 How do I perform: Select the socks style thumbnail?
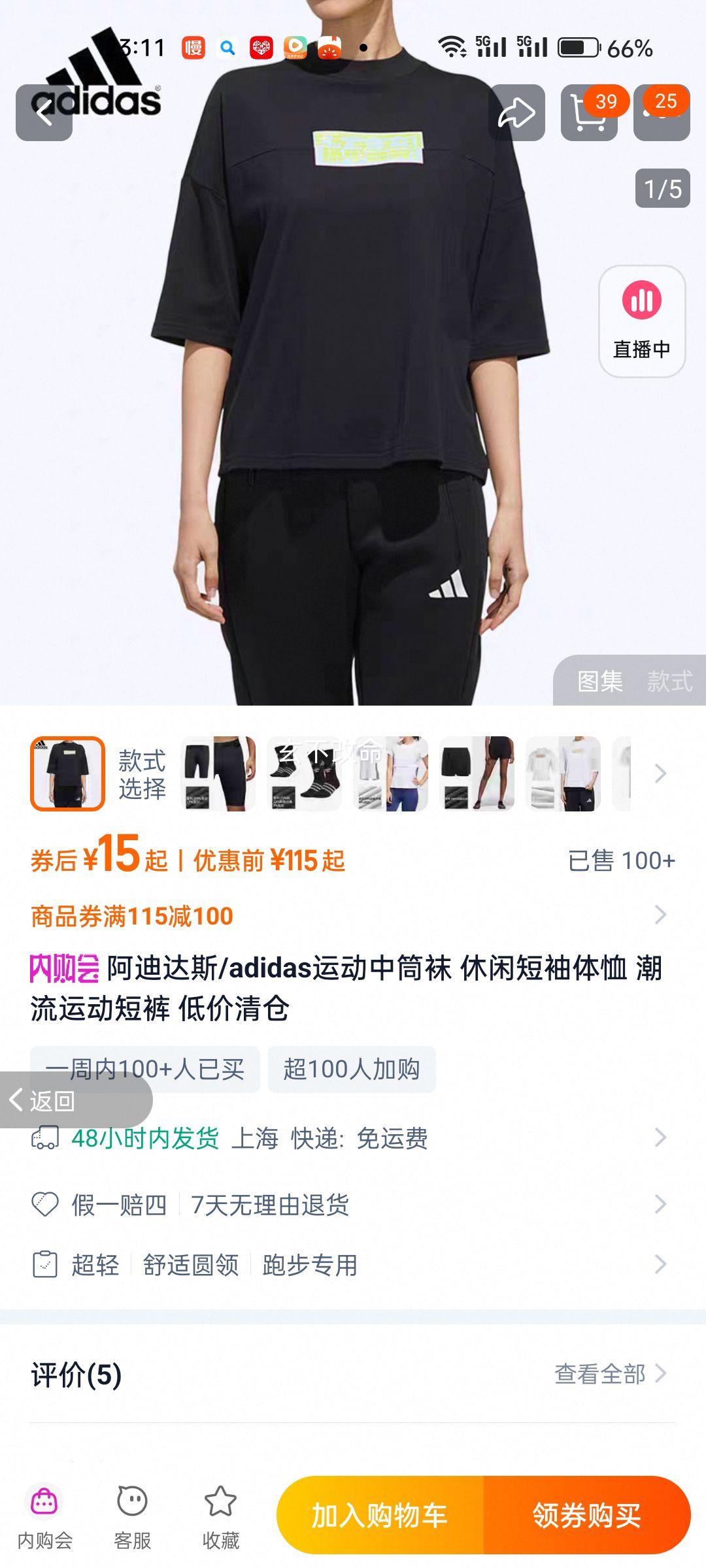click(304, 774)
